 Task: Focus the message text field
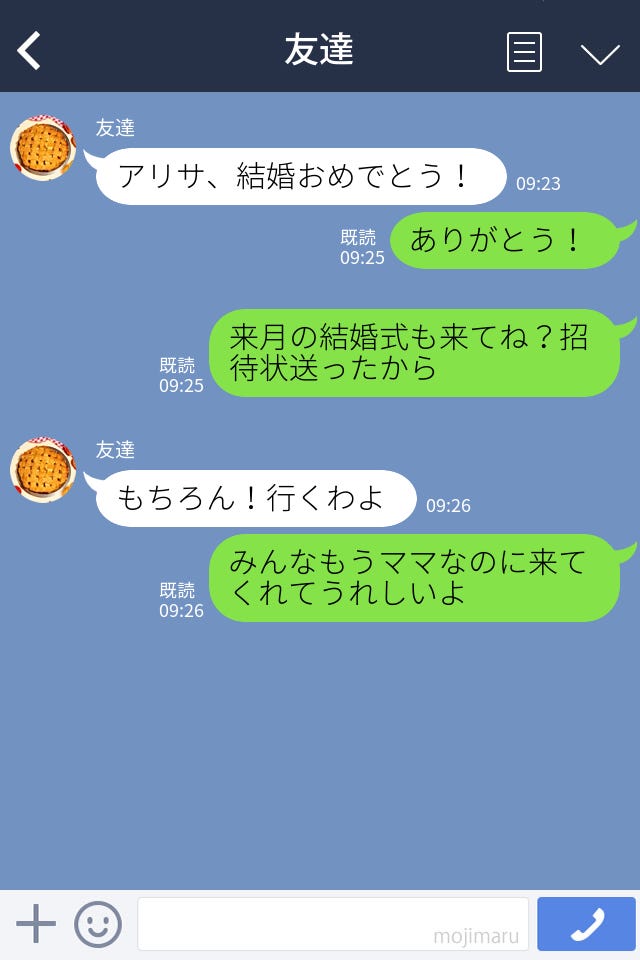pyautogui.click(x=332, y=924)
